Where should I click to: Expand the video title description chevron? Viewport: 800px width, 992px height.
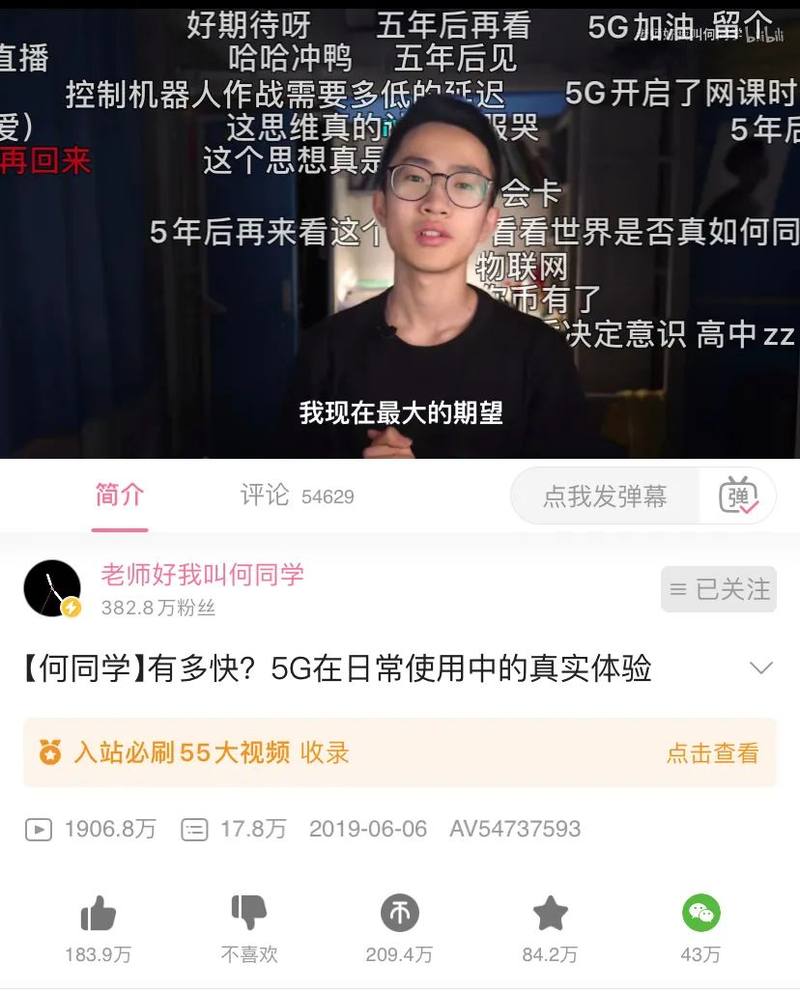pyautogui.click(x=761, y=668)
